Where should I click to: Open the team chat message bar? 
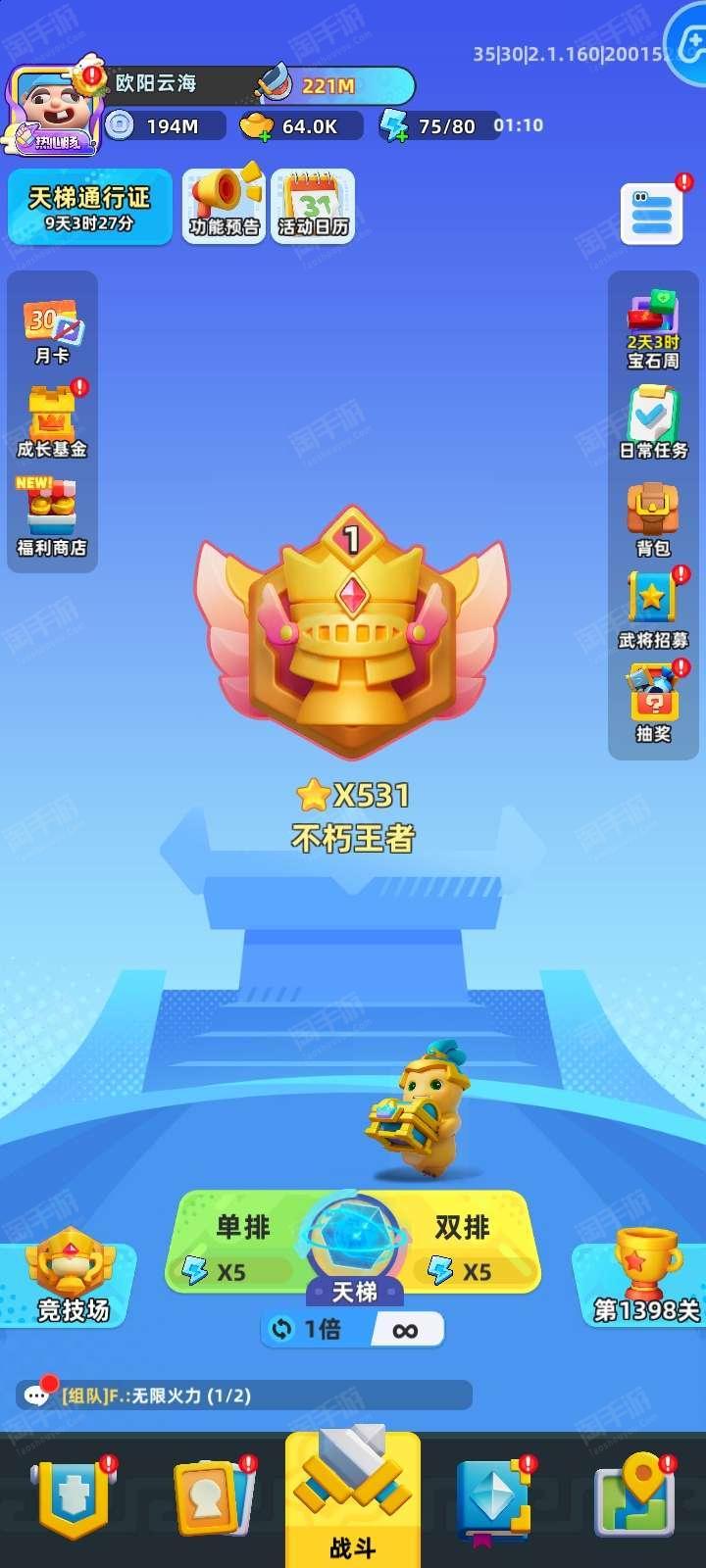[x=243, y=1395]
